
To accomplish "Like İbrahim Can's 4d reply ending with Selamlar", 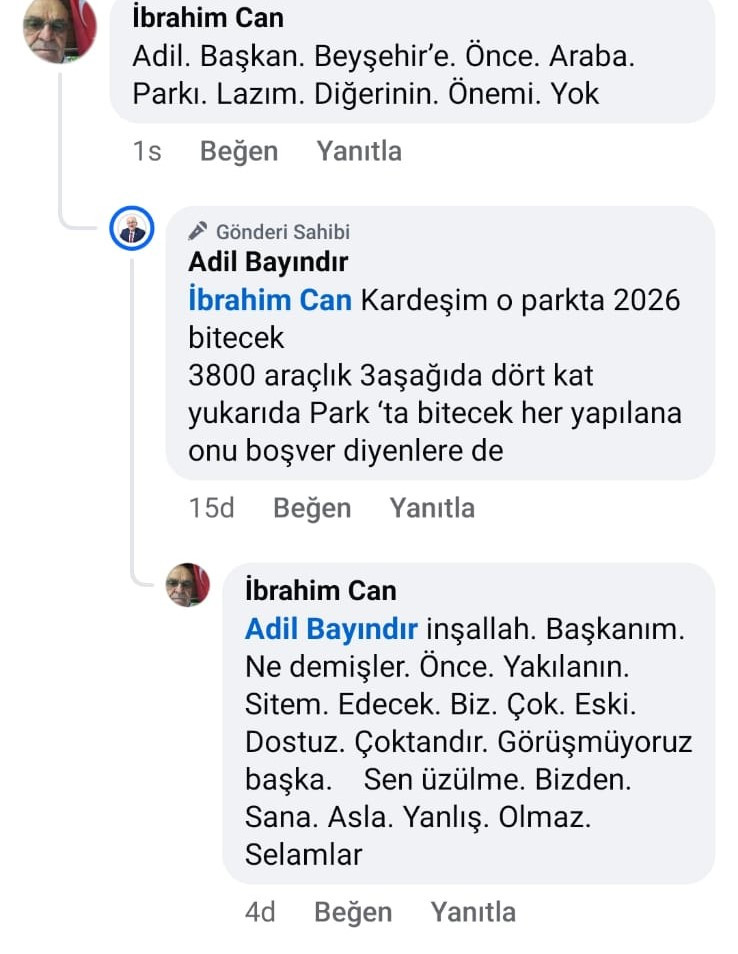I will 353,912.
